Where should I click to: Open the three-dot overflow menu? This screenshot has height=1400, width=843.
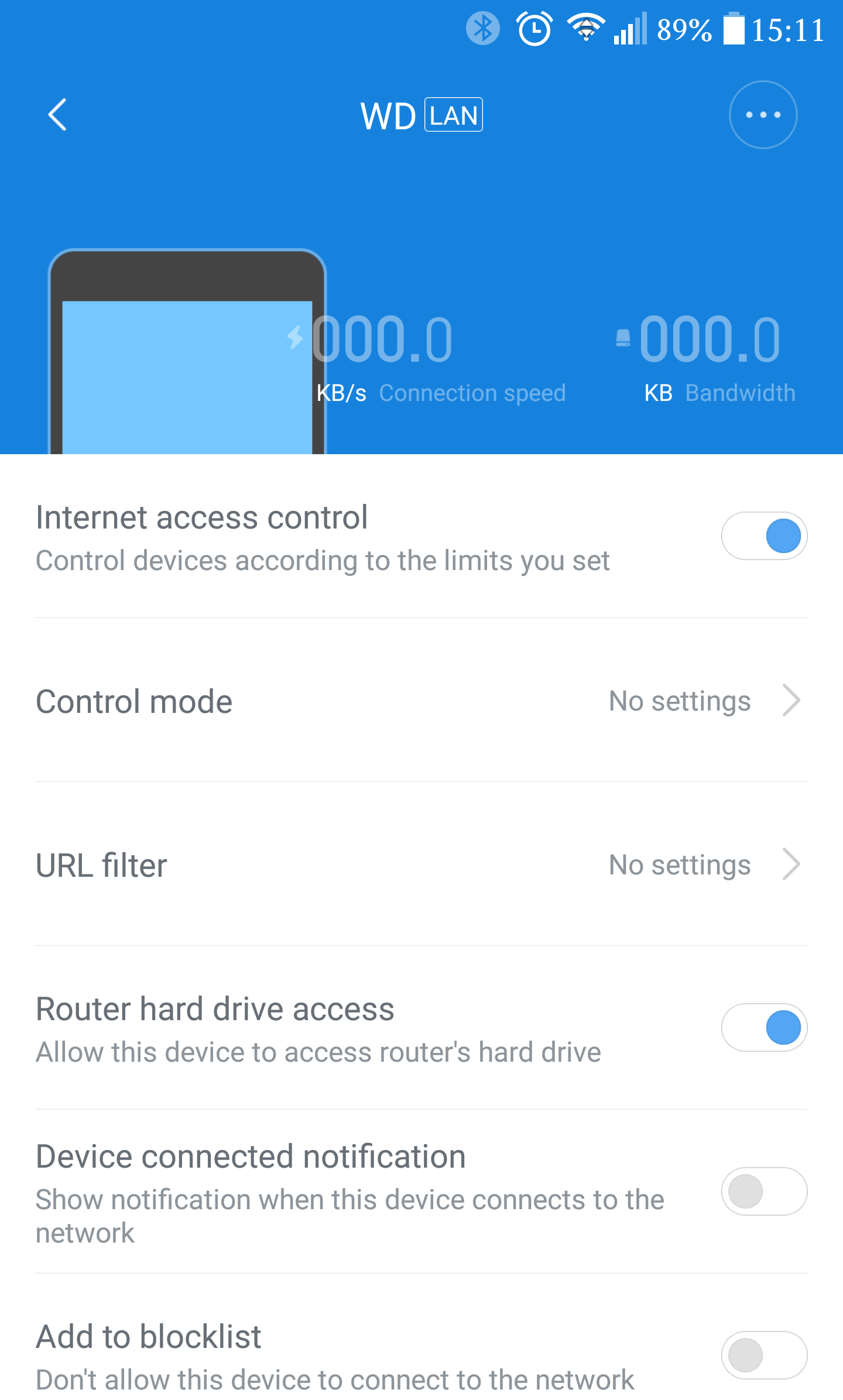point(763,115)
